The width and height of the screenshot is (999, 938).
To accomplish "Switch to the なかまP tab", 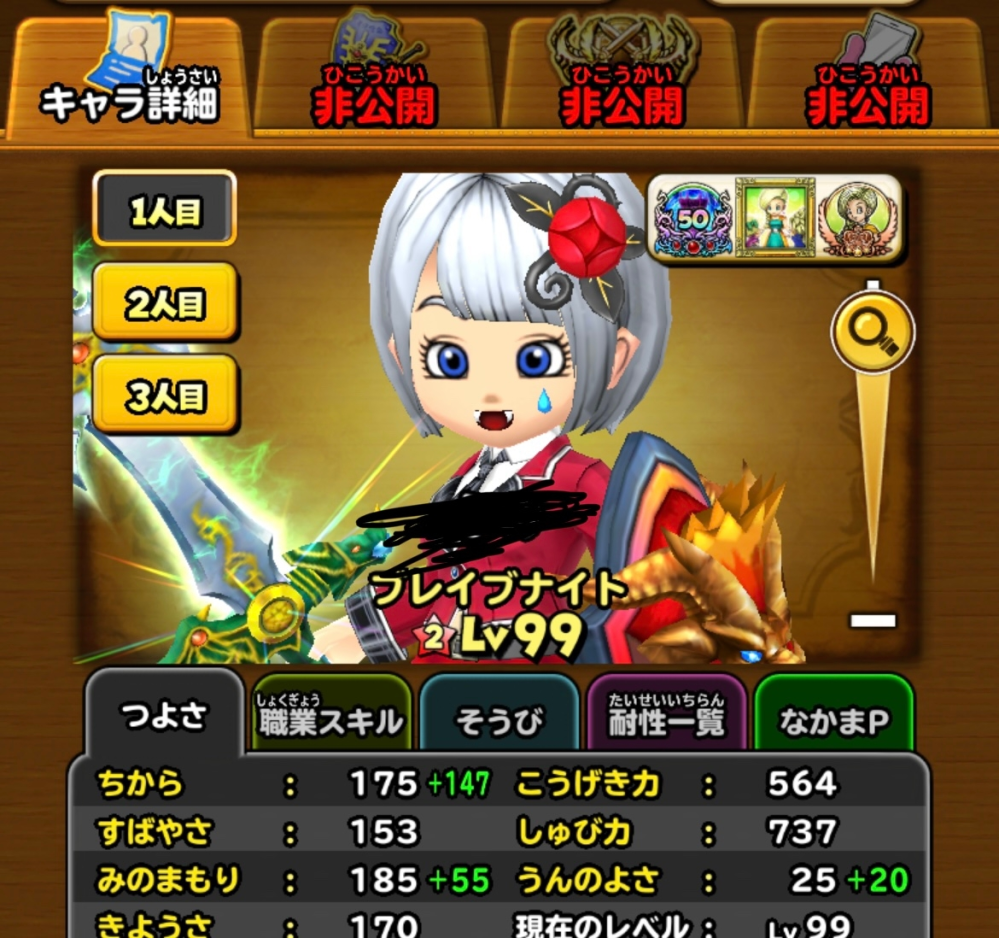I will (834, 720).
